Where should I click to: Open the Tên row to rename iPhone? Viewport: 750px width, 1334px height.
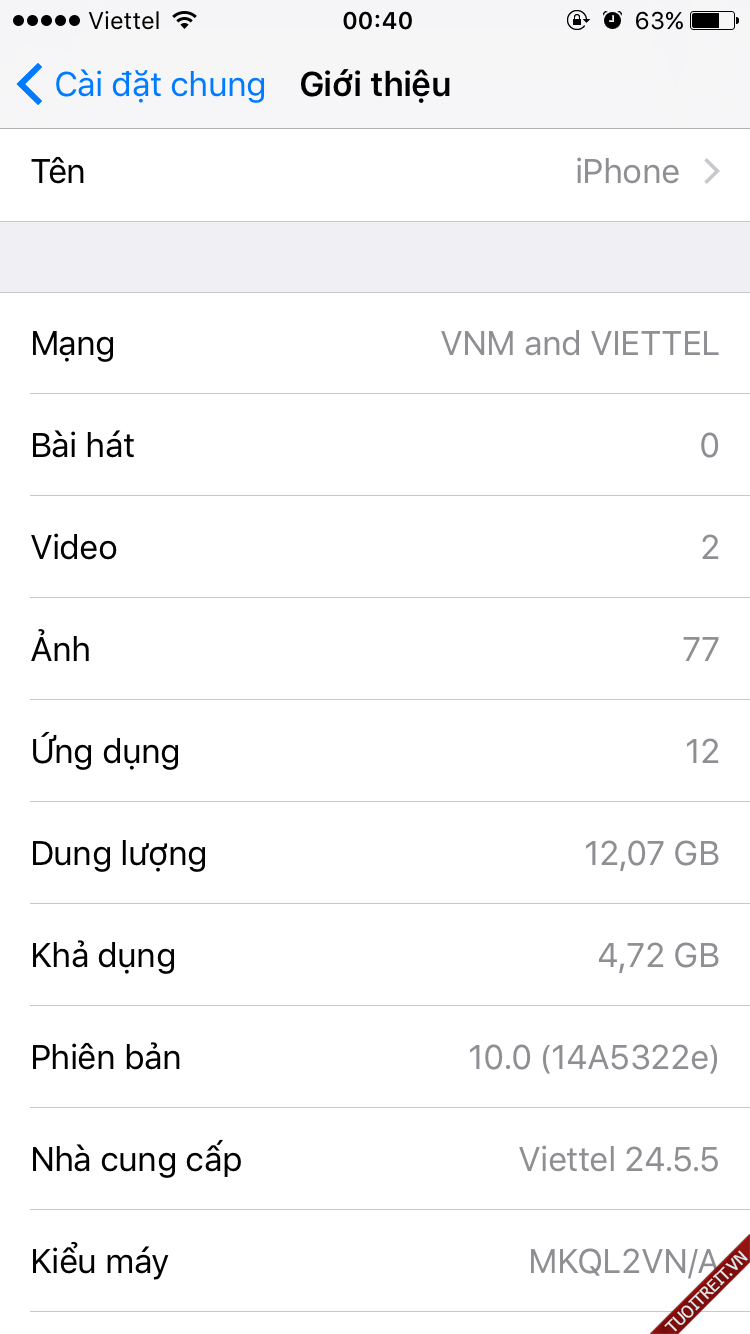point(375,172)
